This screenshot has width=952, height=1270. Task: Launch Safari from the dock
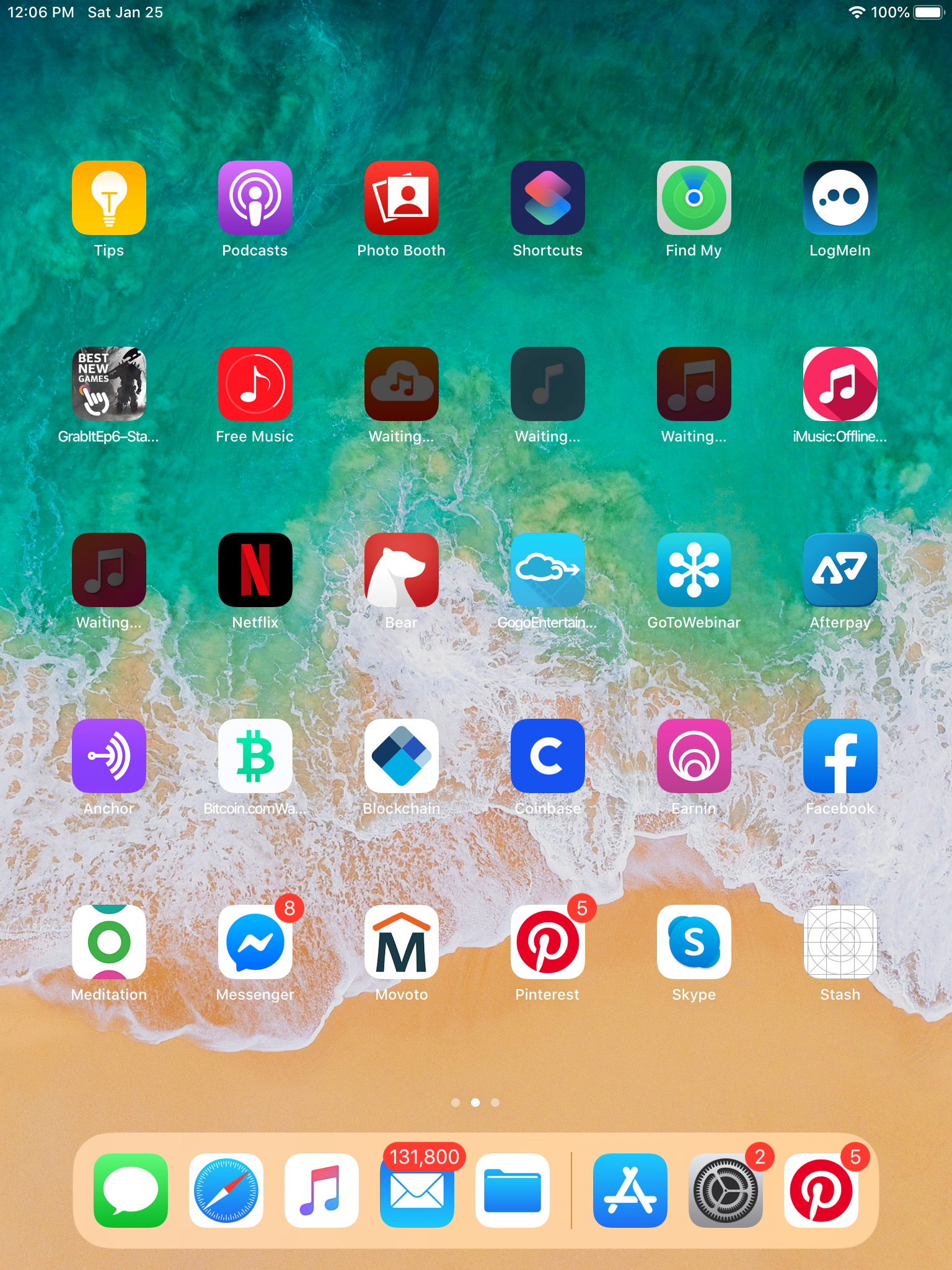pos(226,1191)
